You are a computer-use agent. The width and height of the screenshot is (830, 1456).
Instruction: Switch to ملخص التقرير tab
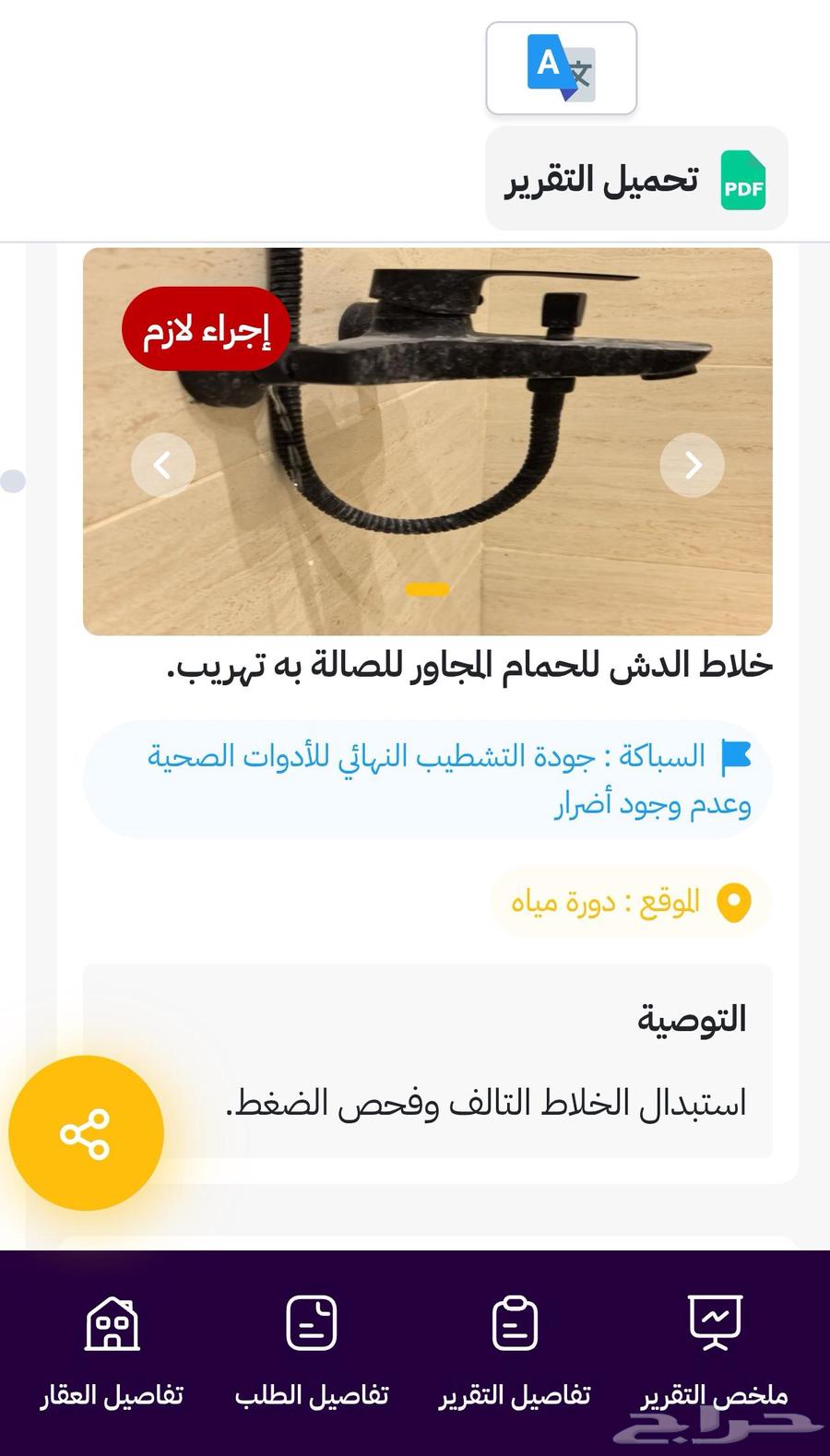click(x=715, y=1351)
